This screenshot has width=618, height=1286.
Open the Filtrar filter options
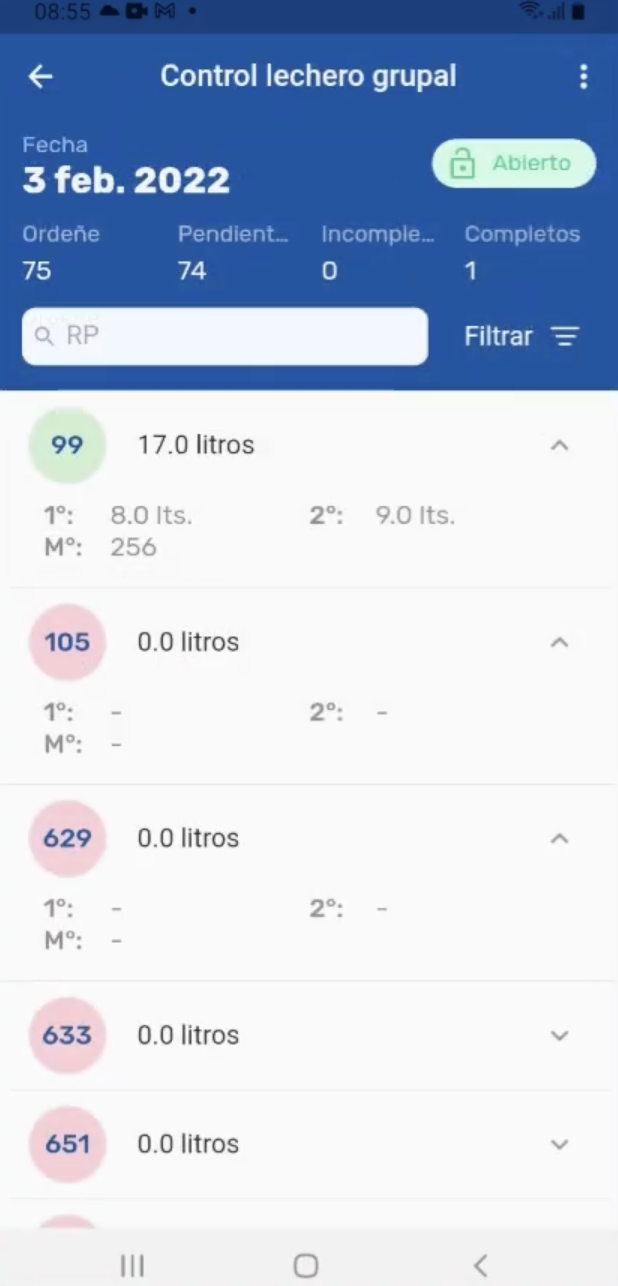[522, 337]
